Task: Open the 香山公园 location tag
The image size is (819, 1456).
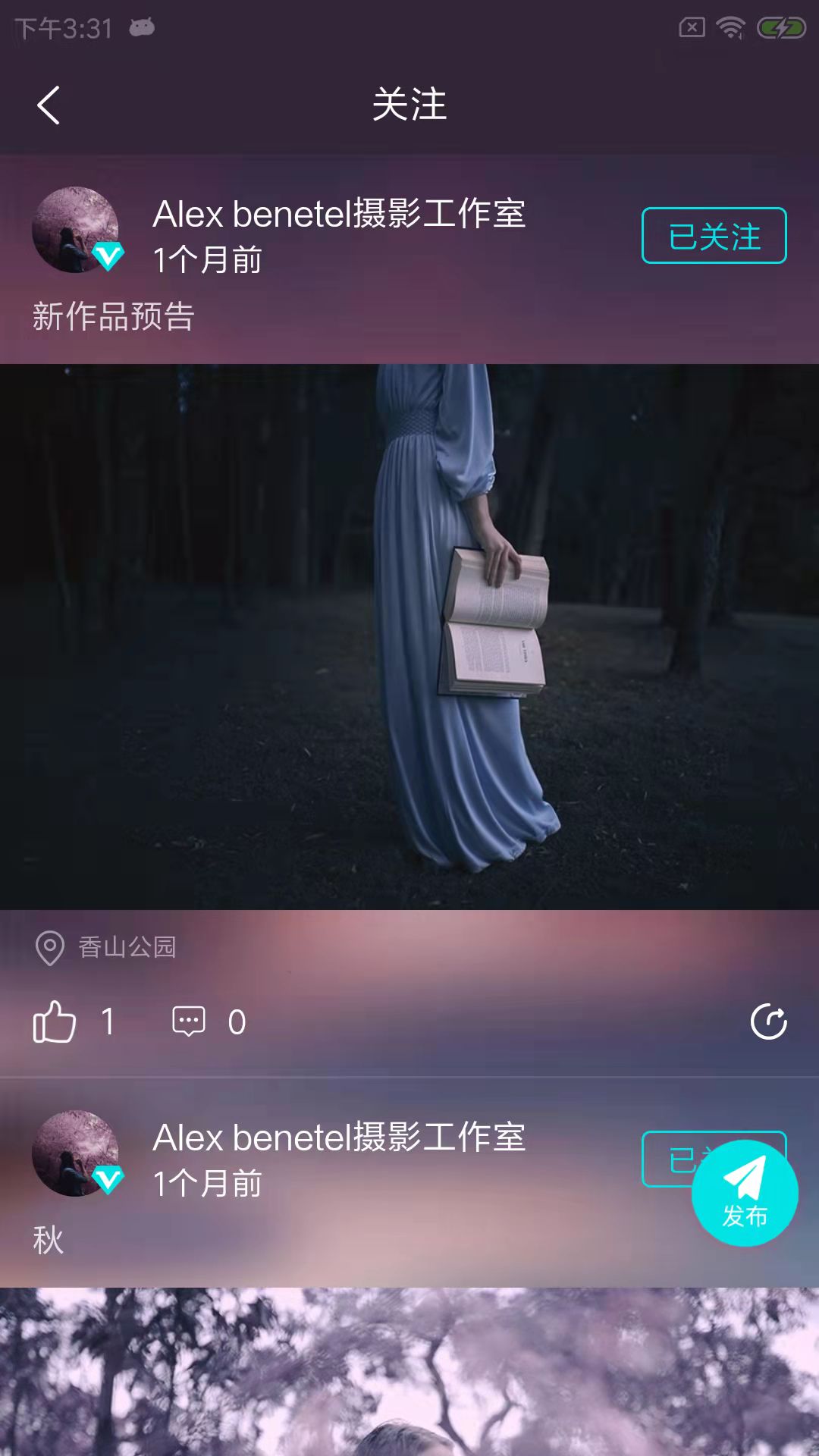Action: click(x=106, y=947)
